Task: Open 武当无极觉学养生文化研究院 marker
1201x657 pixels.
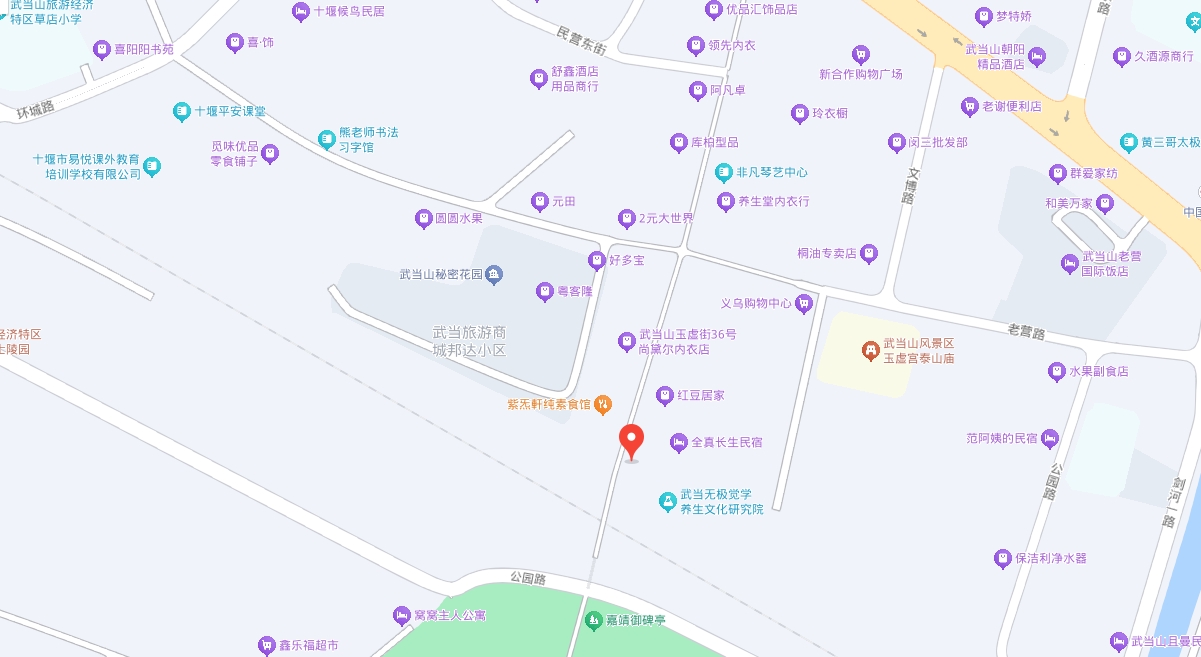Action: (668, 501)
